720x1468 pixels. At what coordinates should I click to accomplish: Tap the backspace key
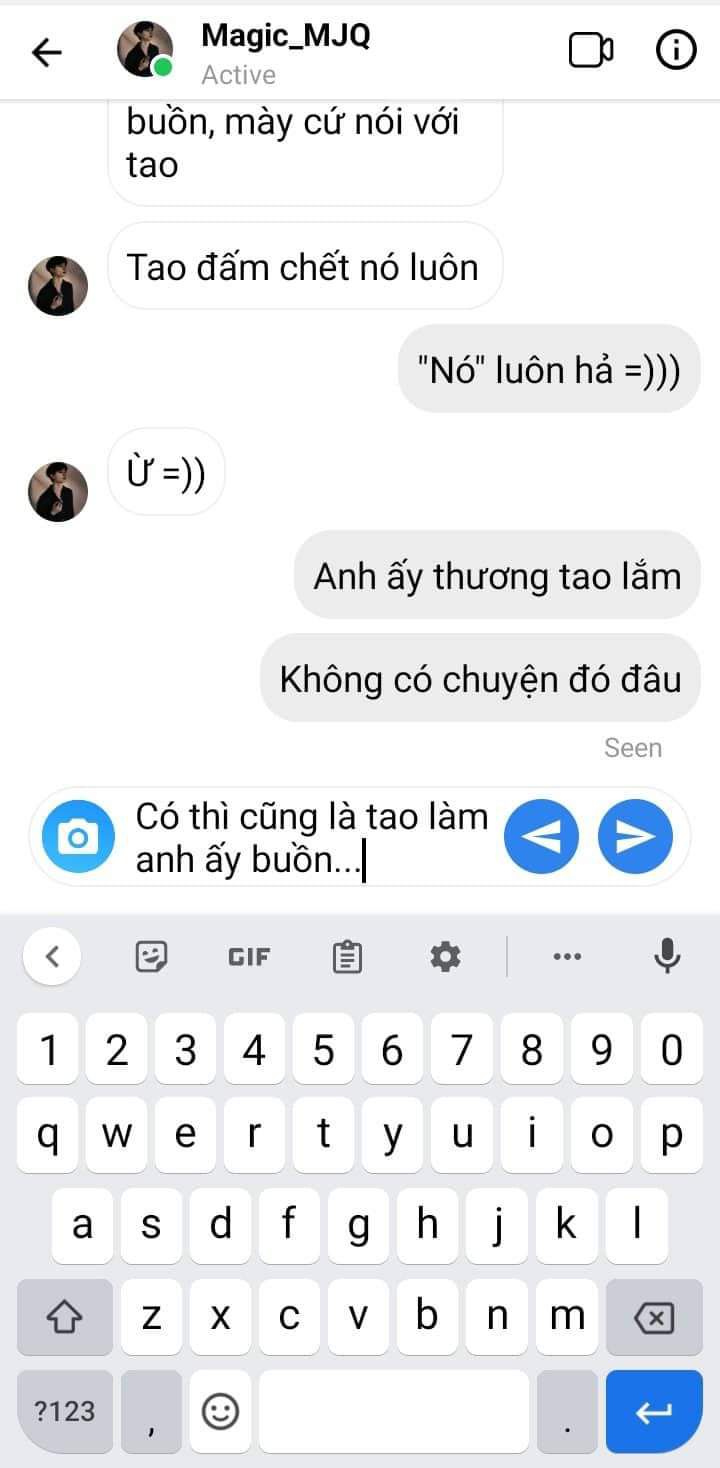point(654,1317)
